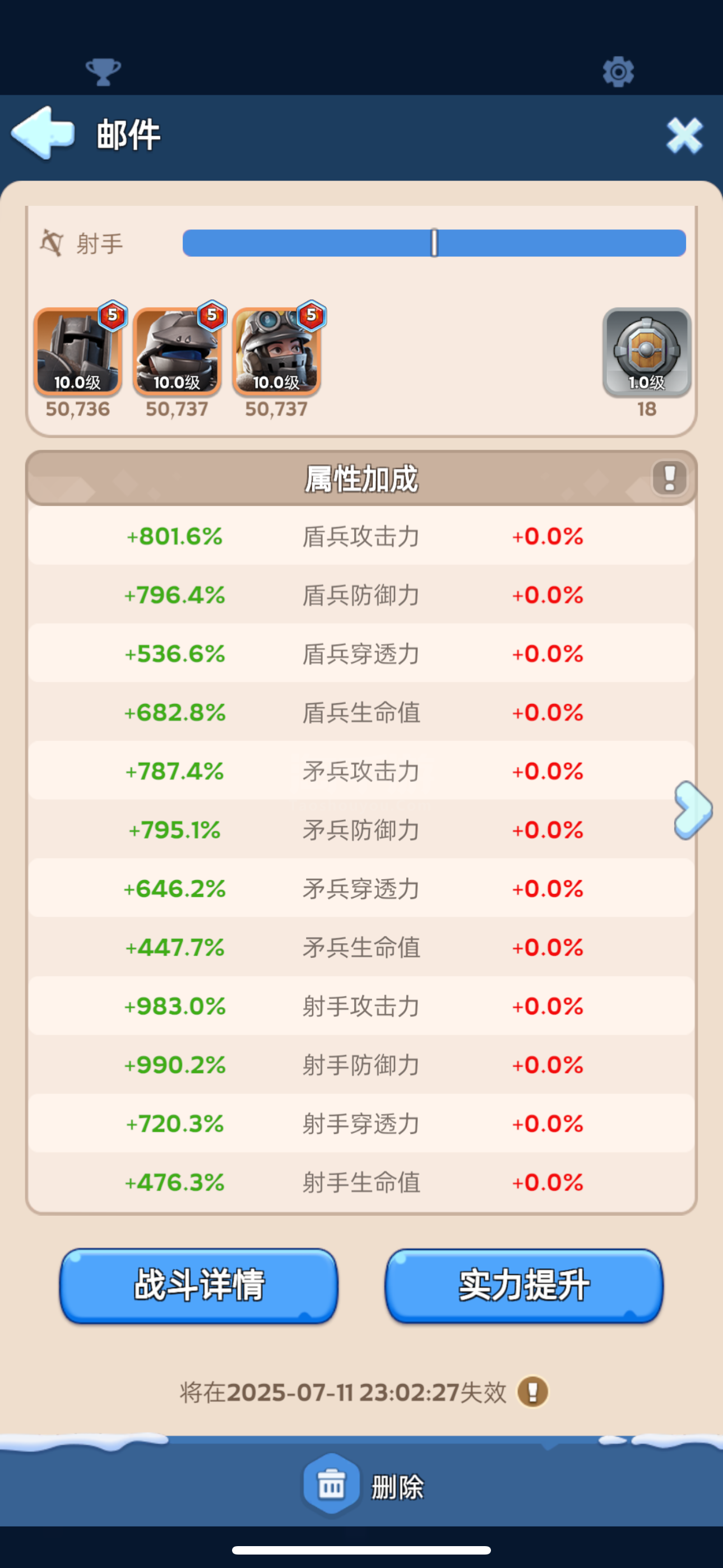Open the settings gear

[618, 72]
